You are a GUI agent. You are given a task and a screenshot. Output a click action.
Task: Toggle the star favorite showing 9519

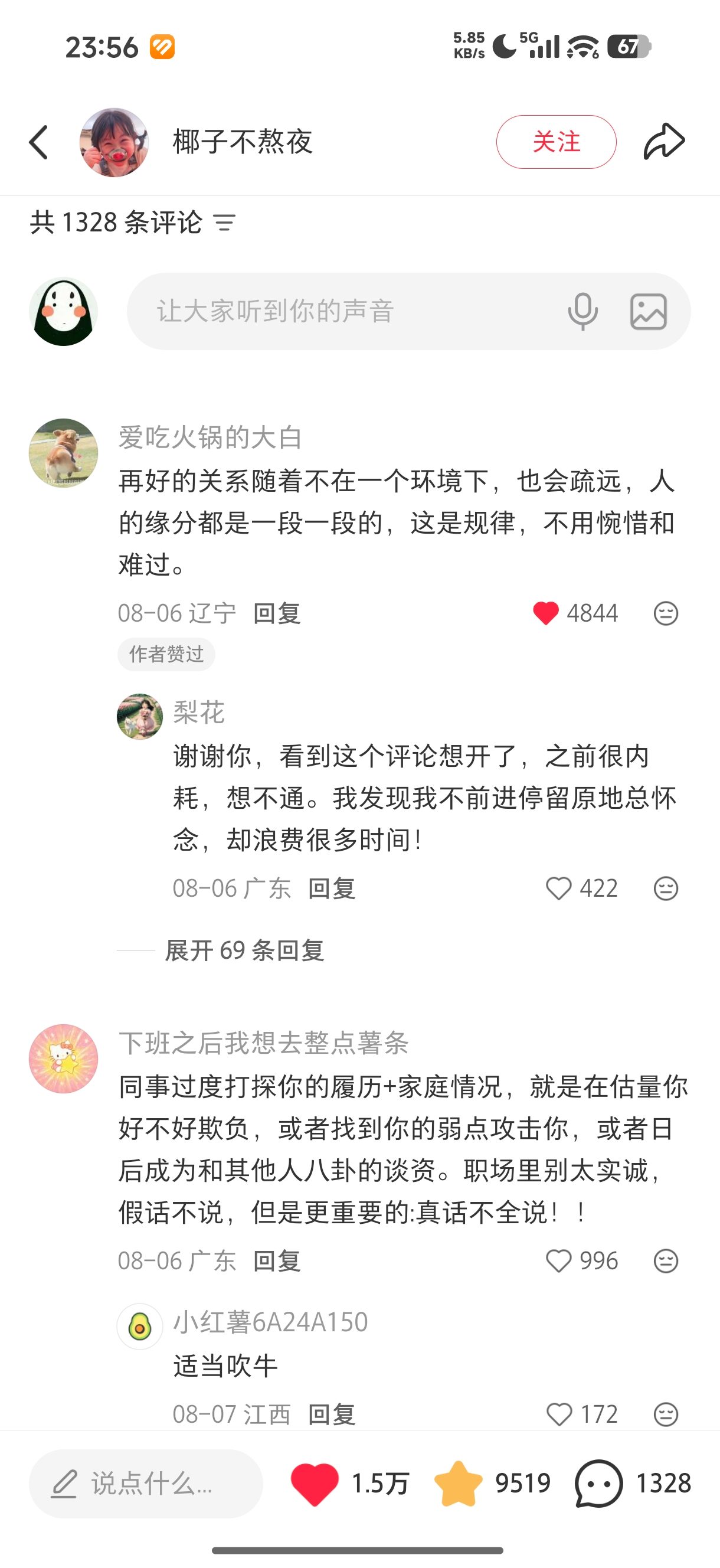click(458, 1484)
